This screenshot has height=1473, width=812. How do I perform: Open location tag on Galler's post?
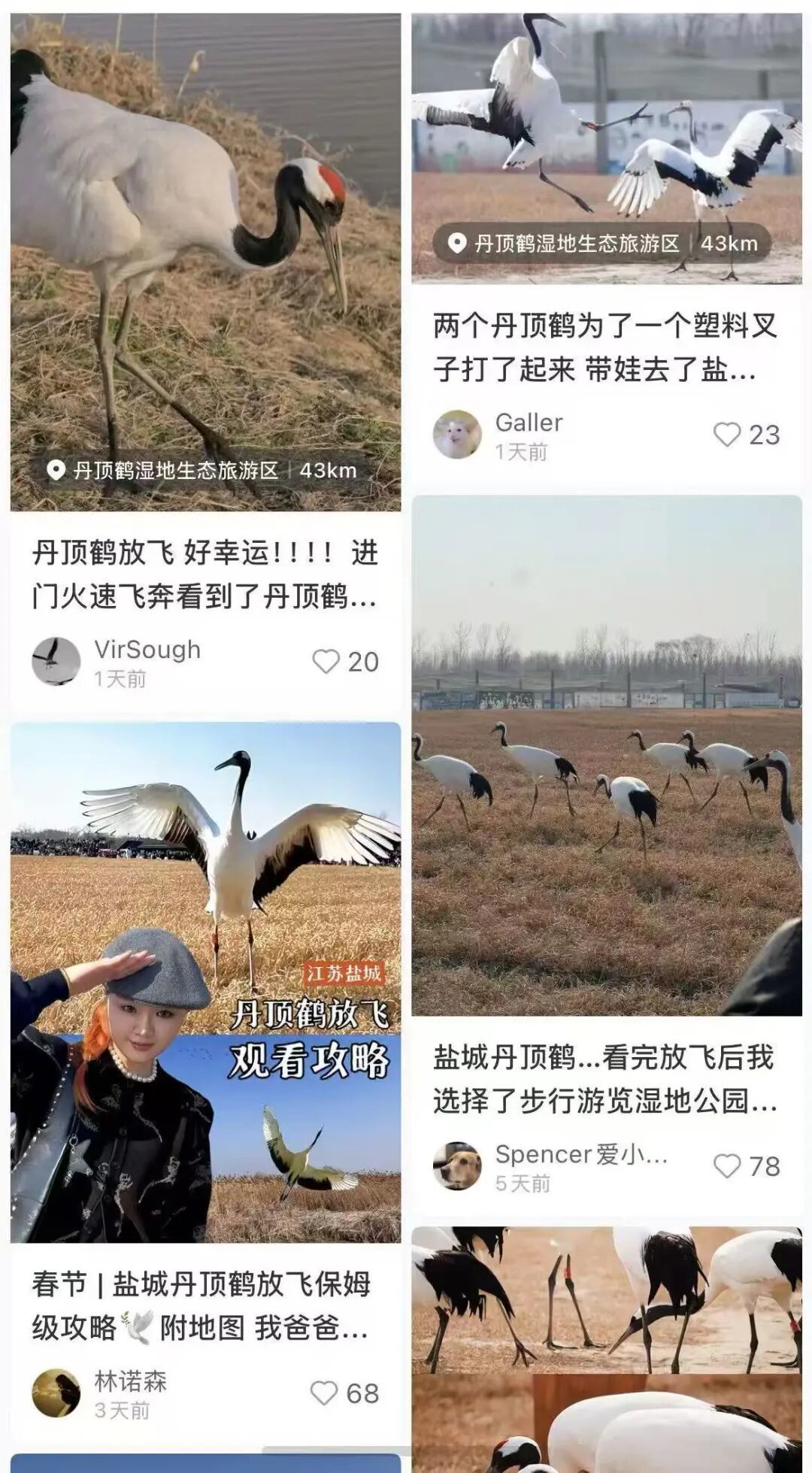[x=603, y=244]
